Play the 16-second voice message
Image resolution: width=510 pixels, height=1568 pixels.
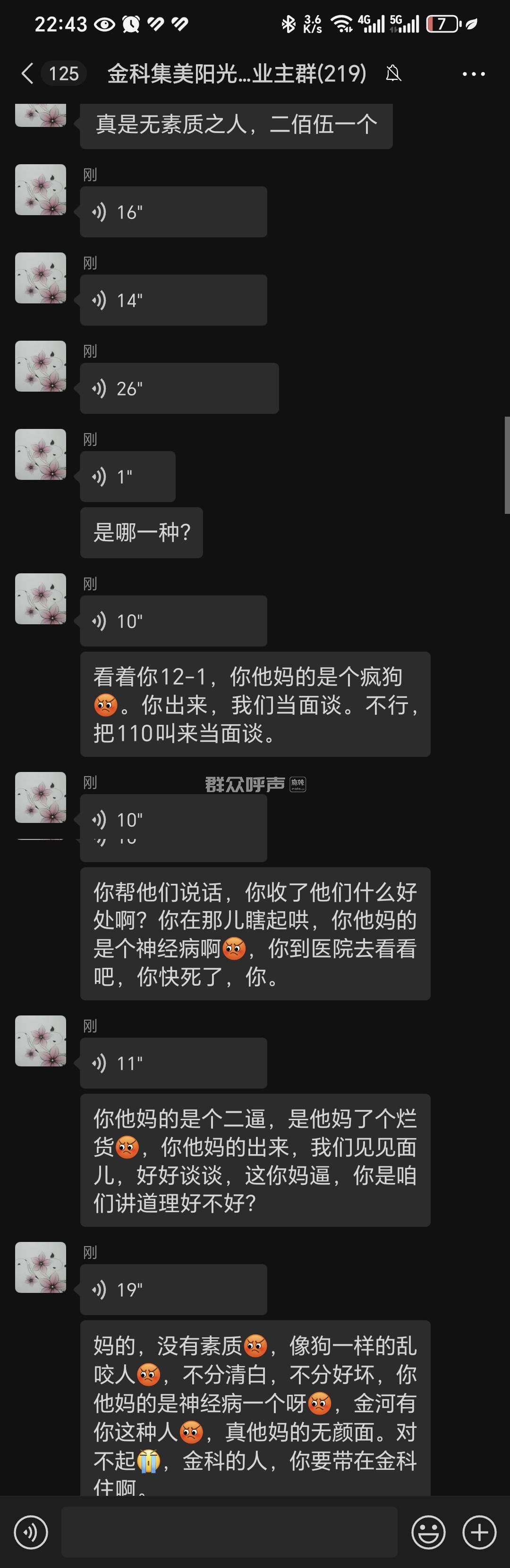coord(173,212)
